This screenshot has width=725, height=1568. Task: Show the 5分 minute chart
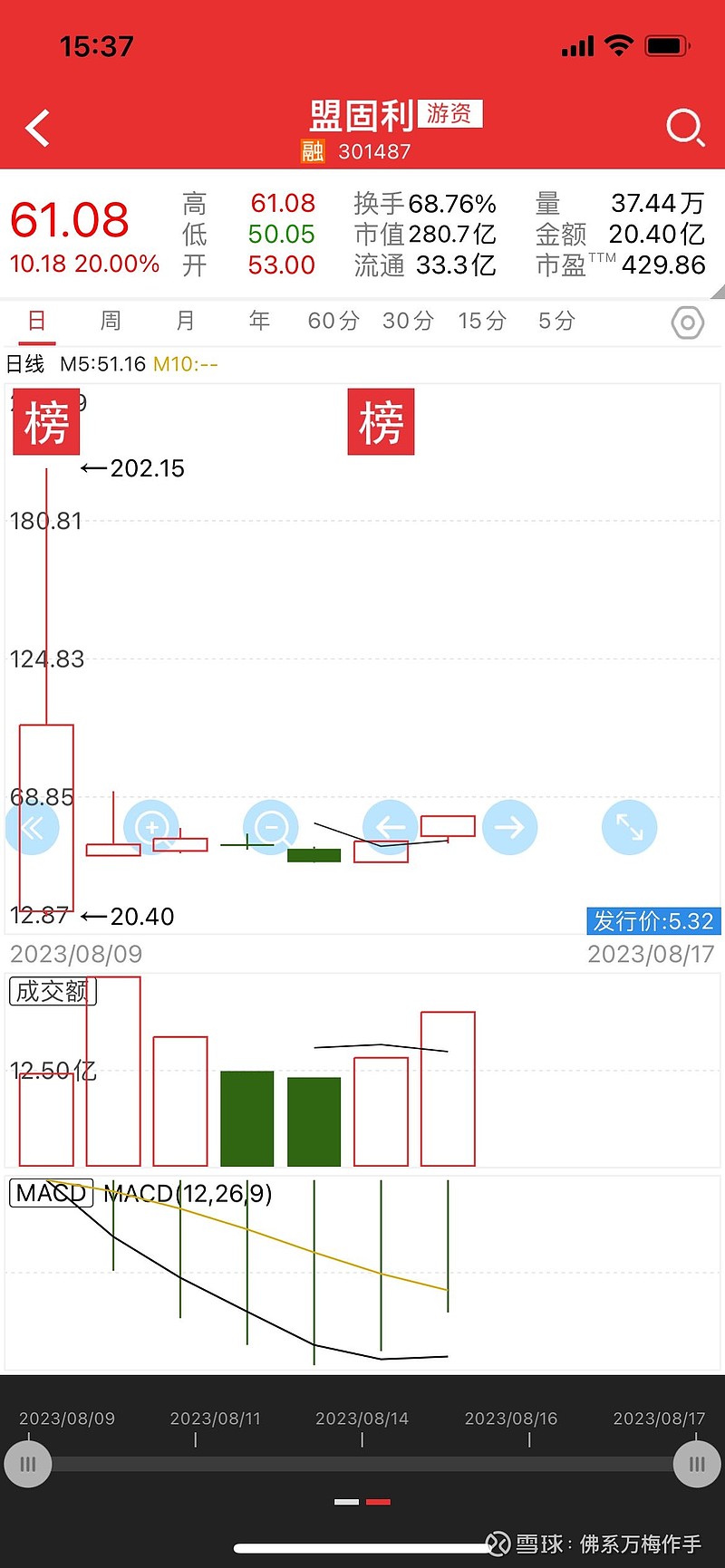(x=556, y=321)
